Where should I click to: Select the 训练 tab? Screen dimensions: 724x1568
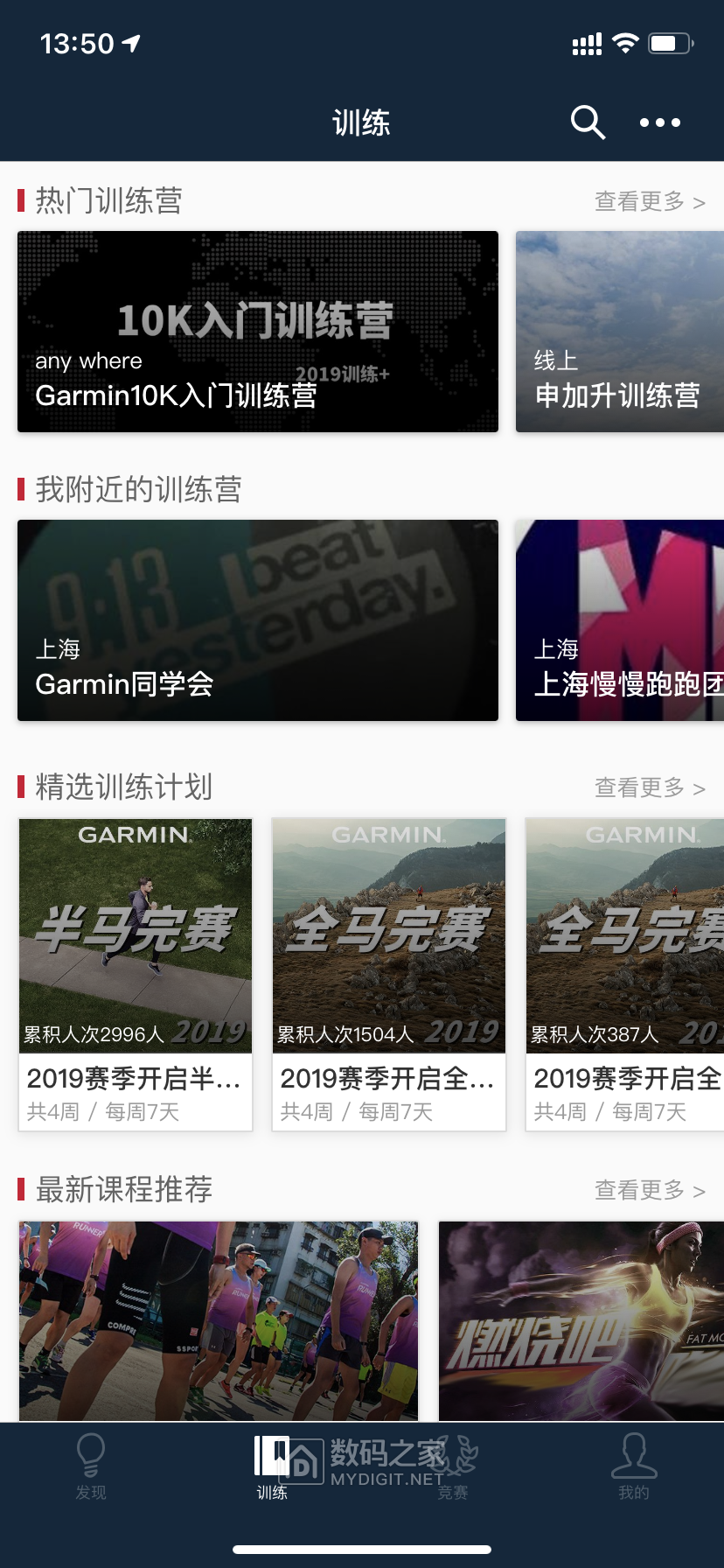coord(272,1466)
